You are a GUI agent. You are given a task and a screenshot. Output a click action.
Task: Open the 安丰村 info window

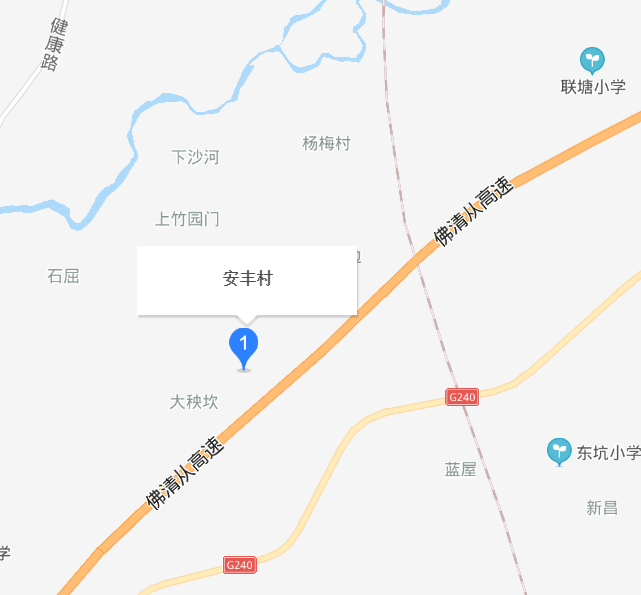[x=247, y=279]
